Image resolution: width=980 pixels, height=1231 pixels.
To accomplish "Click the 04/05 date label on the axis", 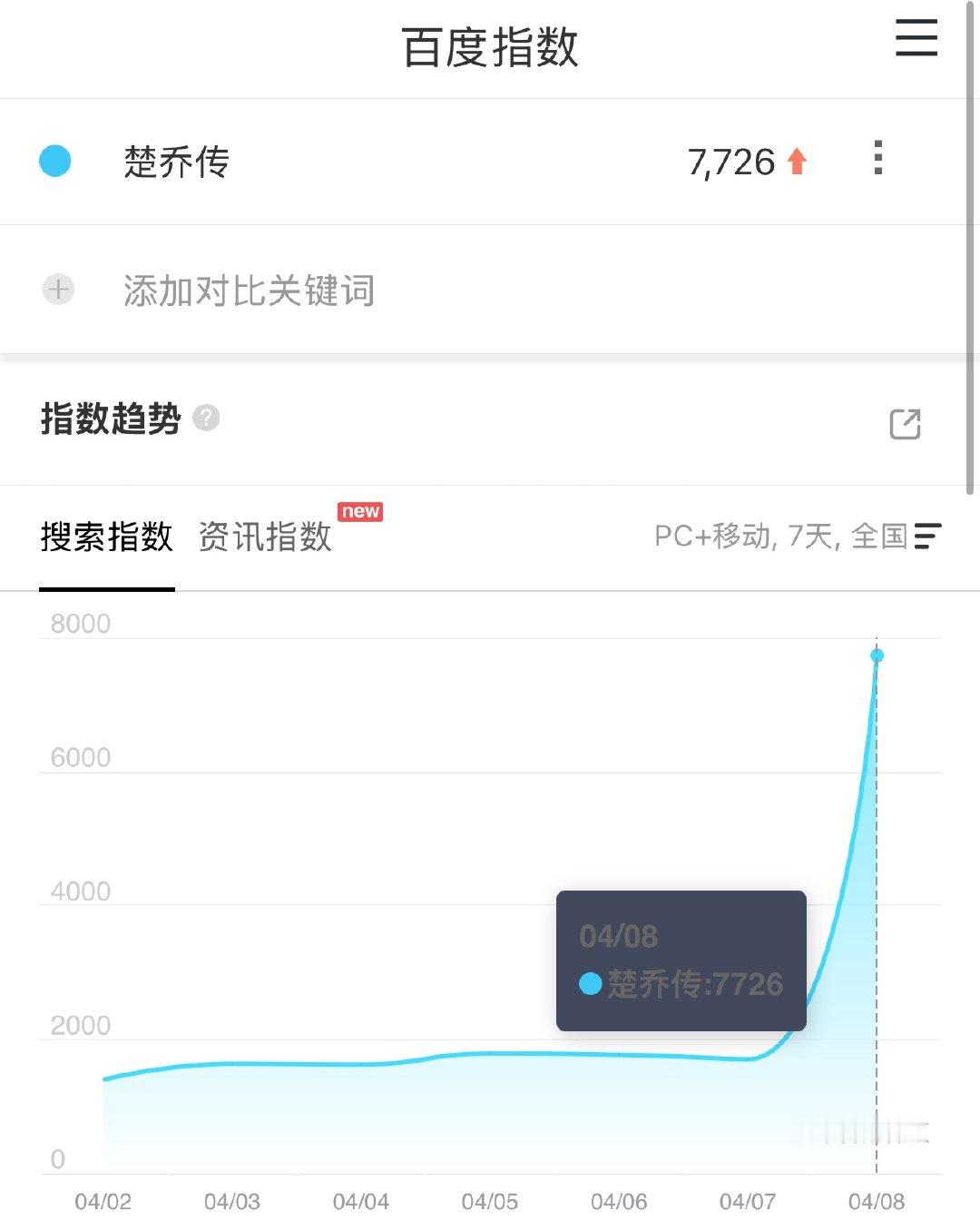I will (x=490, y=1202).
